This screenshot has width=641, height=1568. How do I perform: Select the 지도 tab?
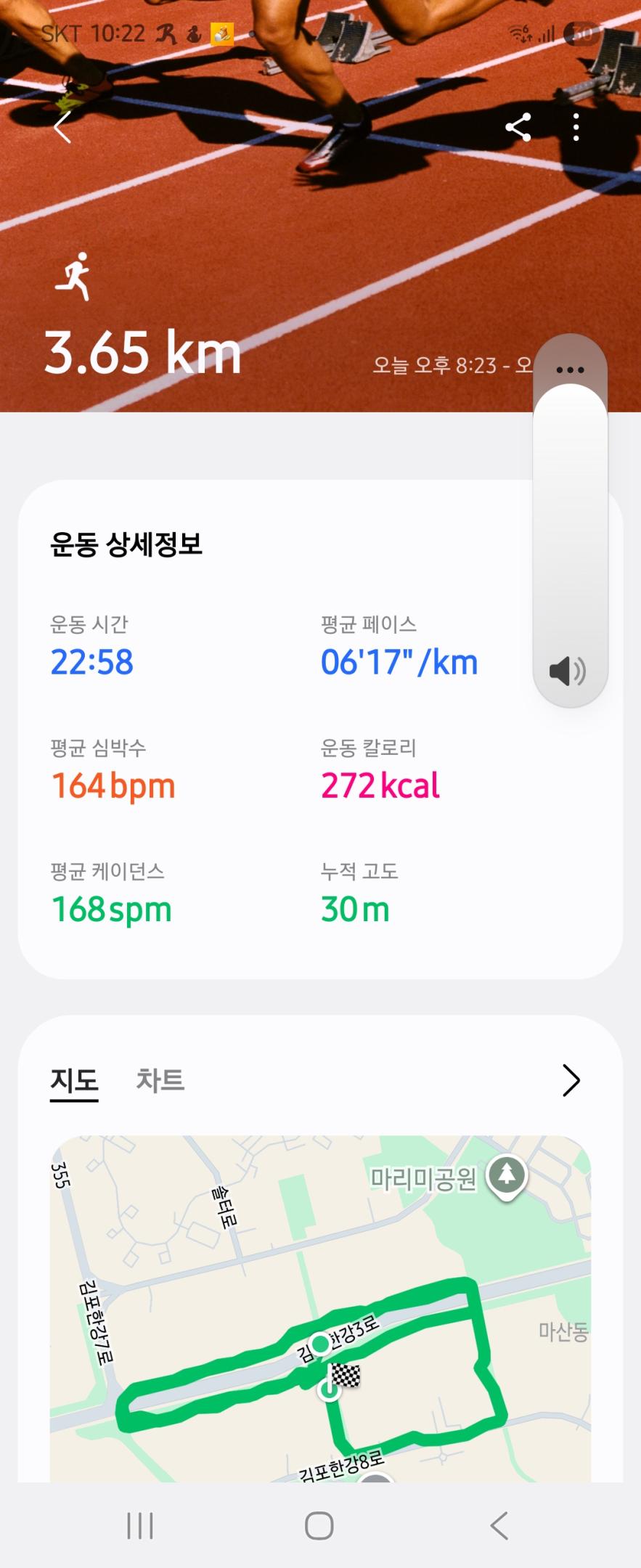tap(73, 1080)
